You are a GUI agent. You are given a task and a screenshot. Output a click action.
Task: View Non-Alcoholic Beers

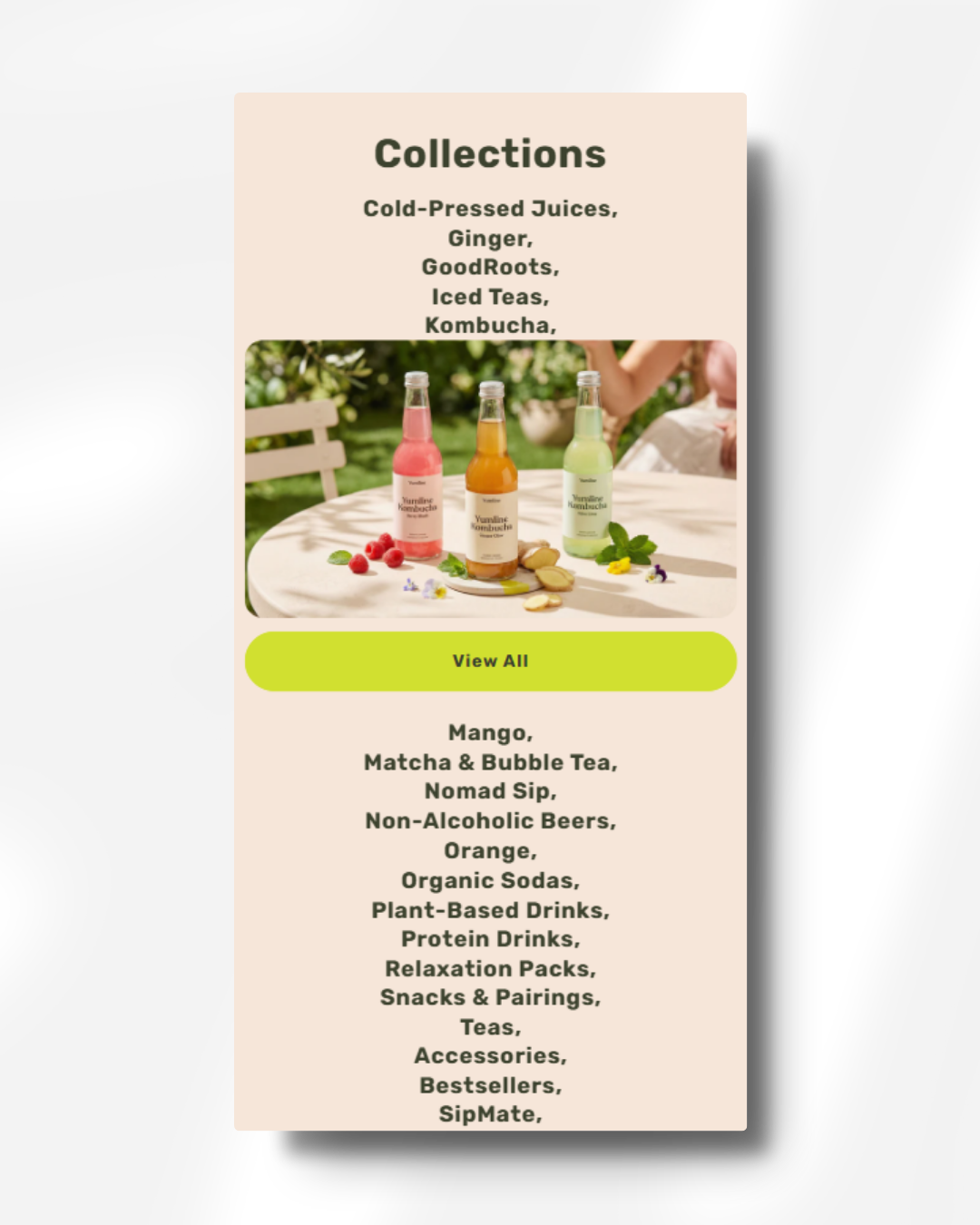click(489, 821)
